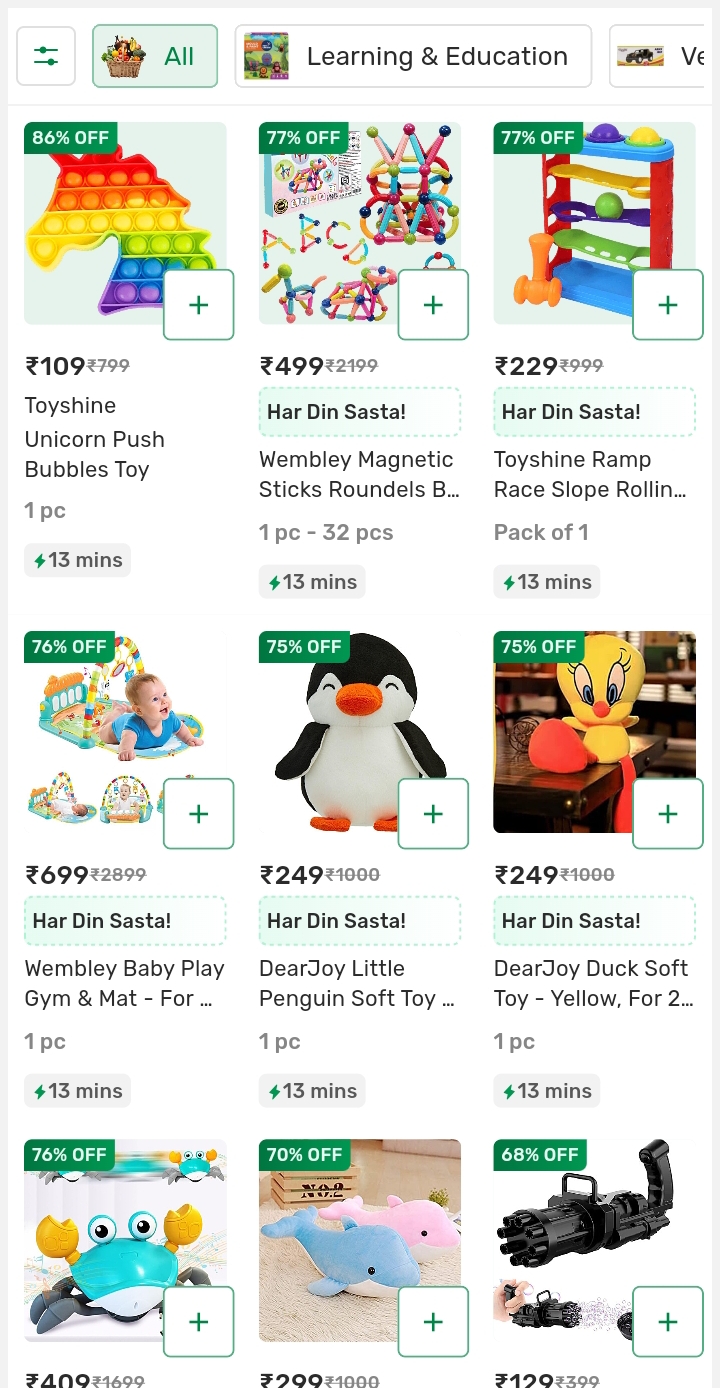
Task: Add Toyshine Unicorn Push Bubbles Toy to cart
Action: tap(198, 305)
